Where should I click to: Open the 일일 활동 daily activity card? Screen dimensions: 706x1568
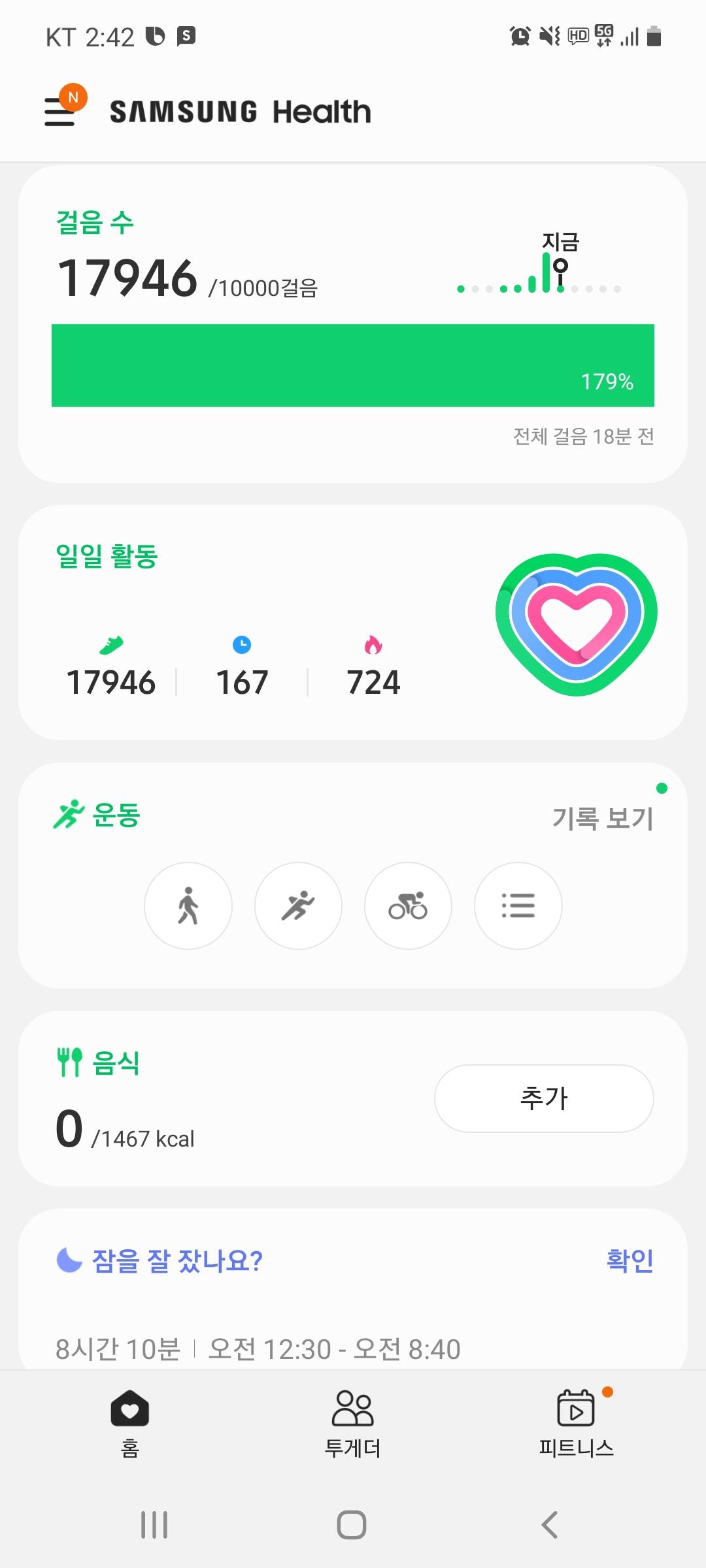click(x=353, y=622)
